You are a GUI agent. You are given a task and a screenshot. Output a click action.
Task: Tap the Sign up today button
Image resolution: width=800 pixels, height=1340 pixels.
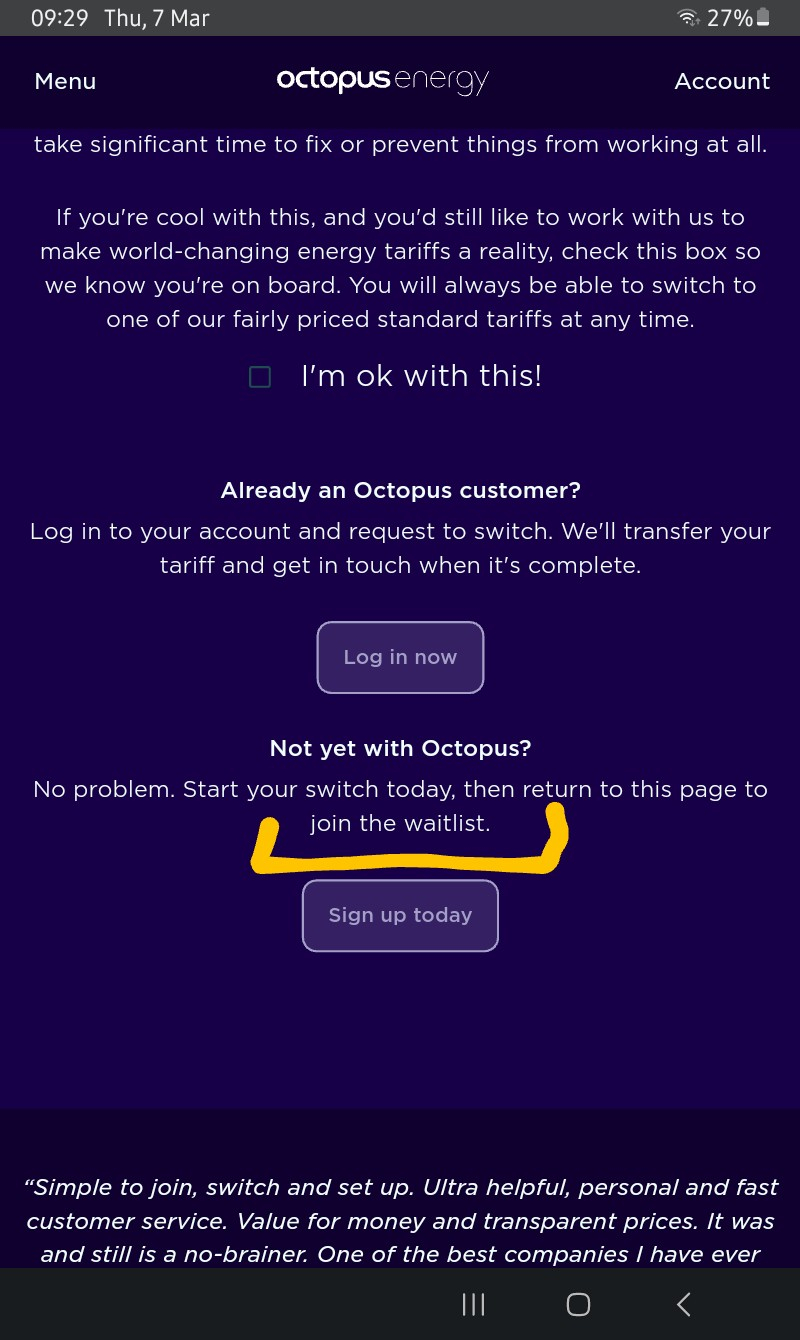[400, 915]
